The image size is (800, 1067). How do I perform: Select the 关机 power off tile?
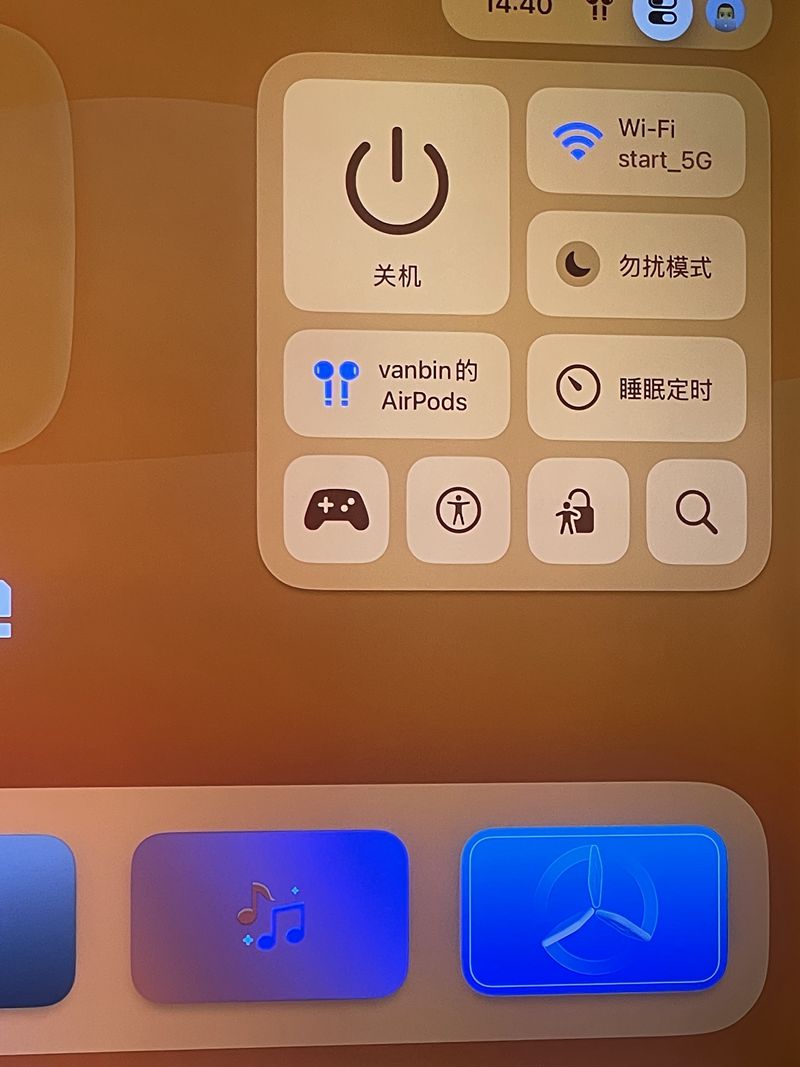click(396, 198)
